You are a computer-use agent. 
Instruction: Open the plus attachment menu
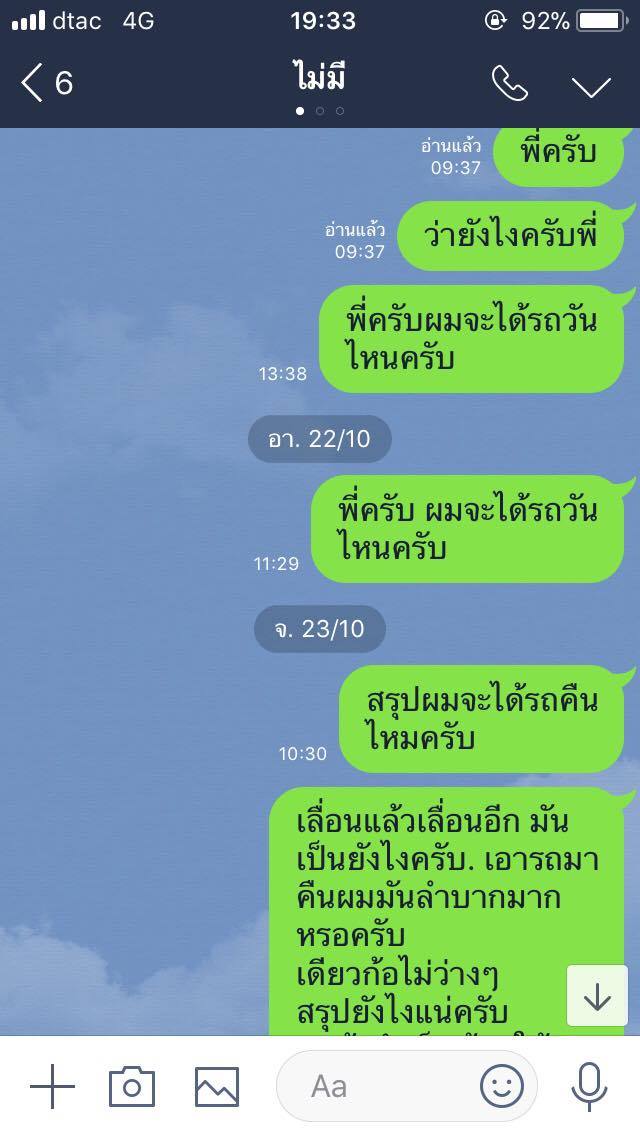pos(52,1086)
